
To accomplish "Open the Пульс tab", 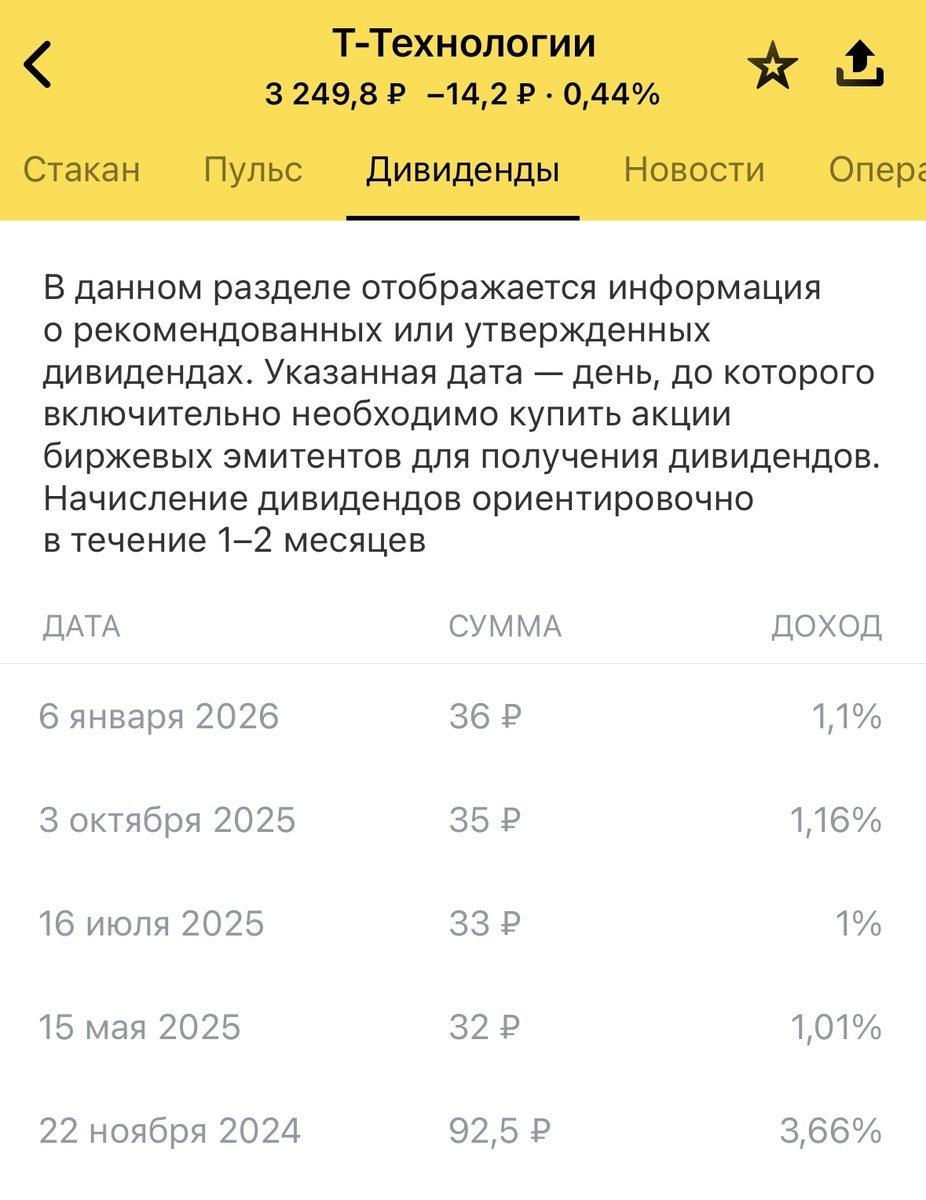I will (252, 170).
